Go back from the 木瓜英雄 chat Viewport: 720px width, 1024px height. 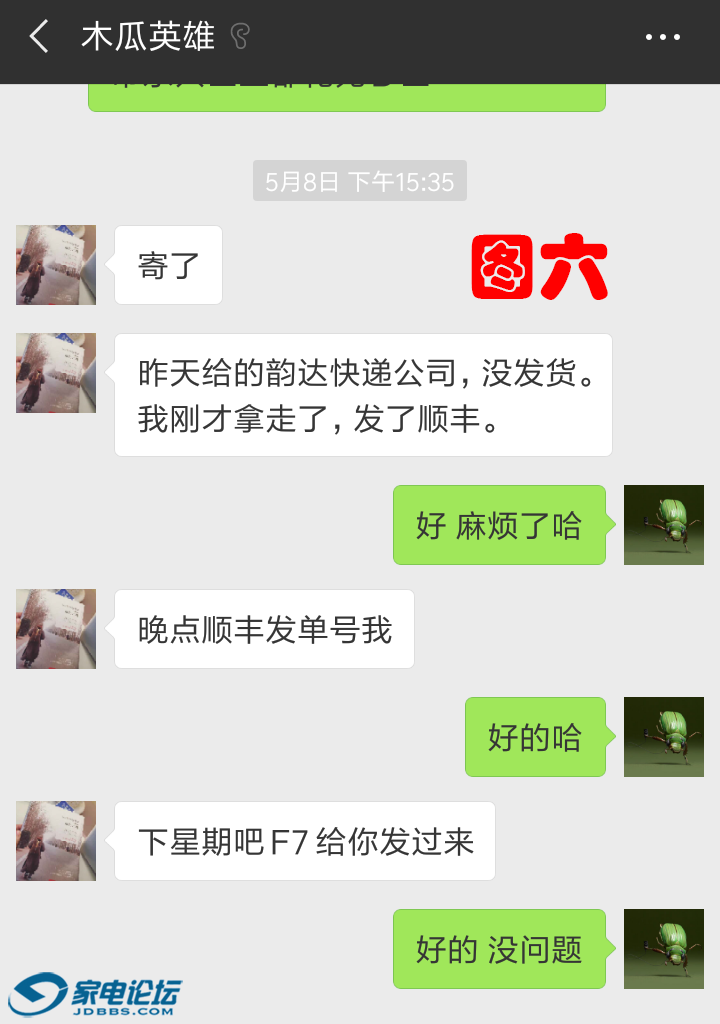pyautogui.click(x=39, y=38)
